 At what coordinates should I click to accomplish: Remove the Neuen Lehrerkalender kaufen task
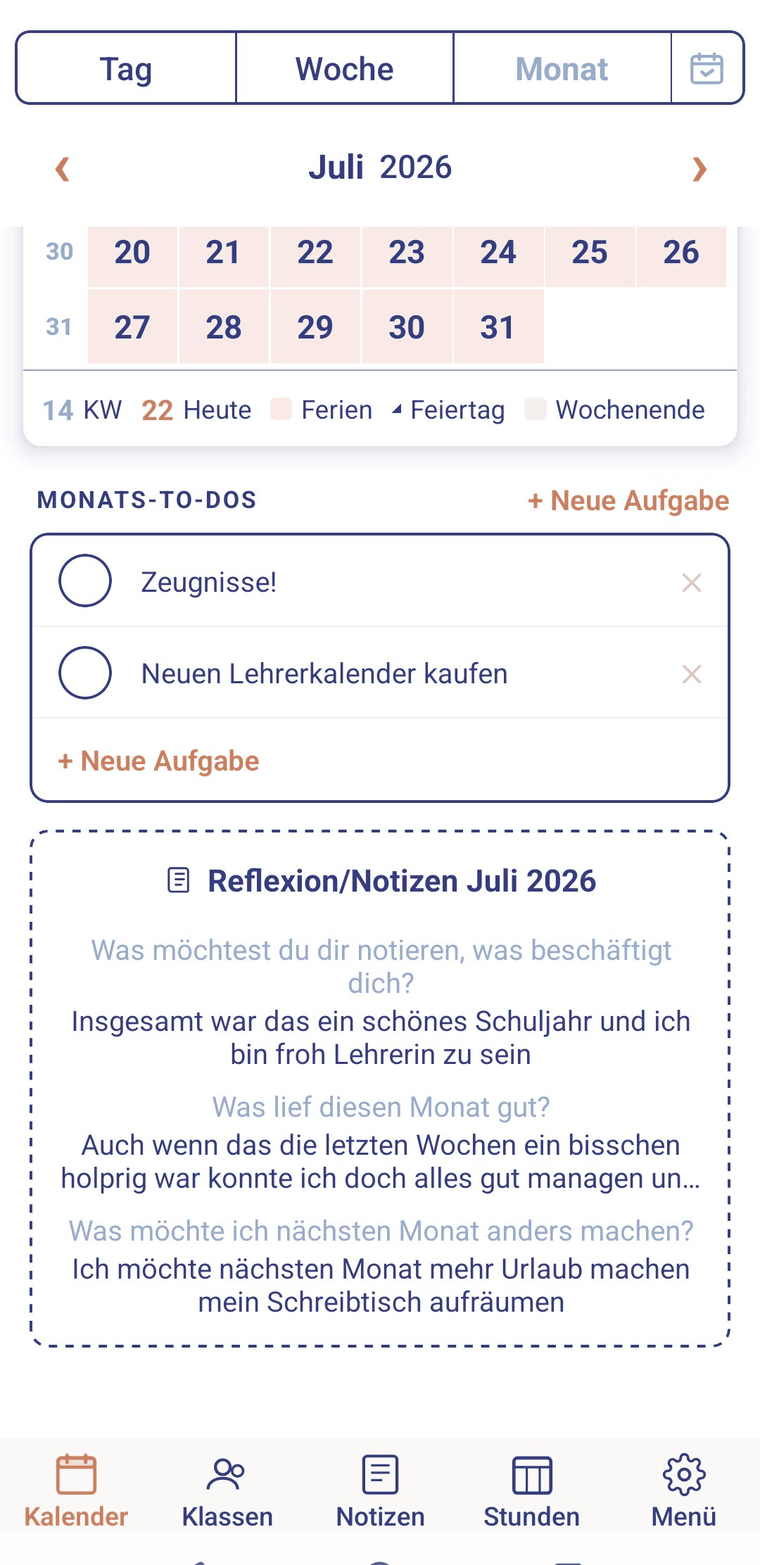[691, 674]
